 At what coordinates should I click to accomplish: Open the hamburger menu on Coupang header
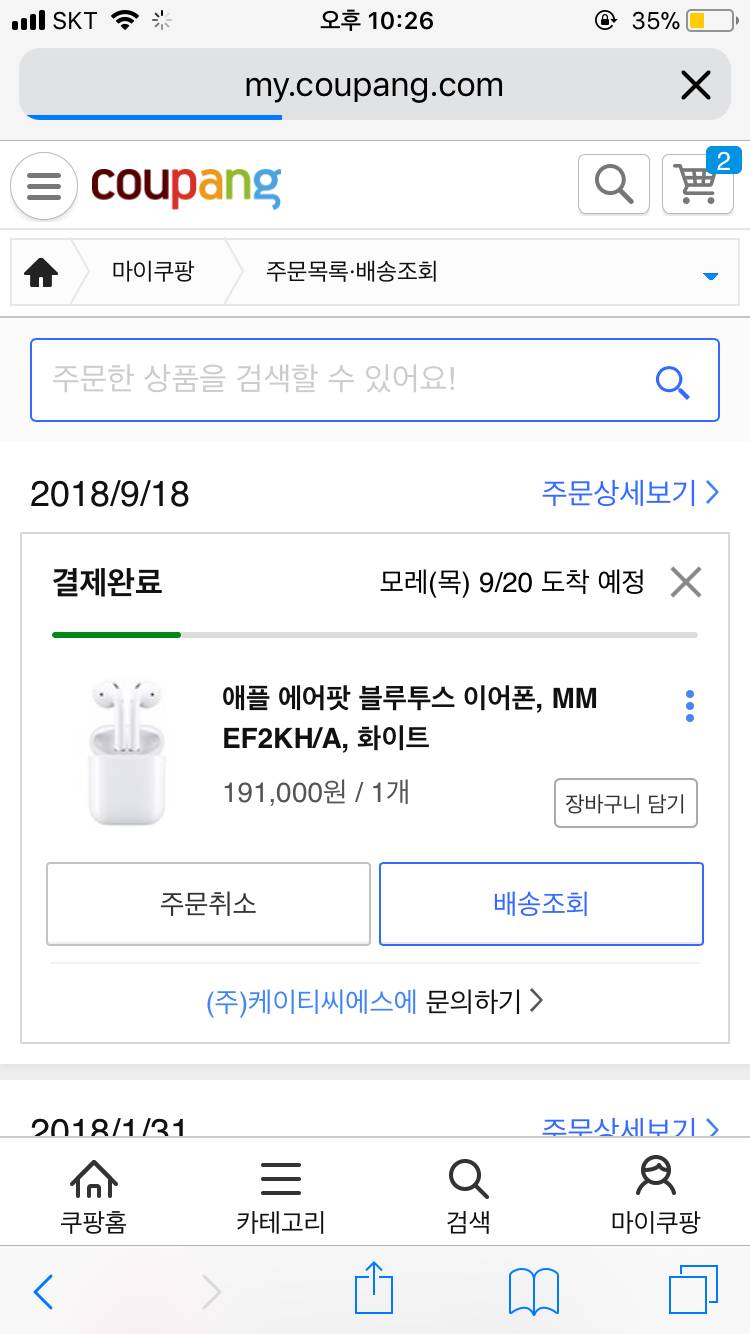point(43,186)
